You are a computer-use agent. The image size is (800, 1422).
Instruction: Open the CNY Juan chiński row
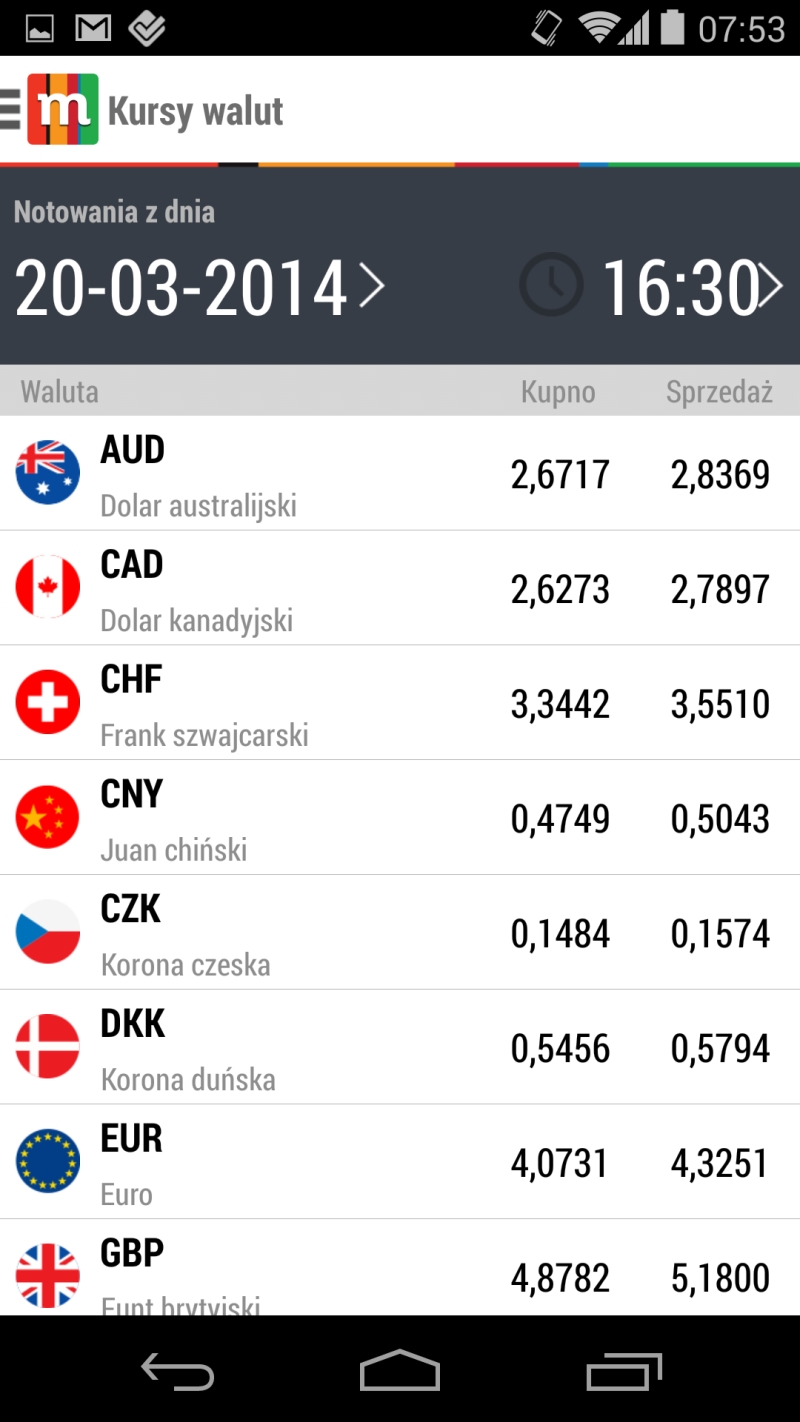(x=400, y=818)
